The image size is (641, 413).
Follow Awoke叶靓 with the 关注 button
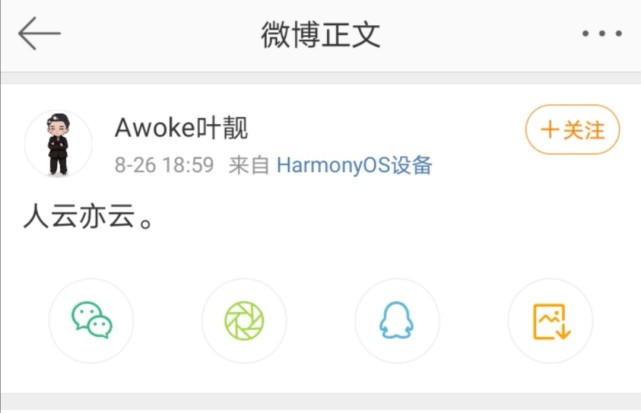coord(573,130)
